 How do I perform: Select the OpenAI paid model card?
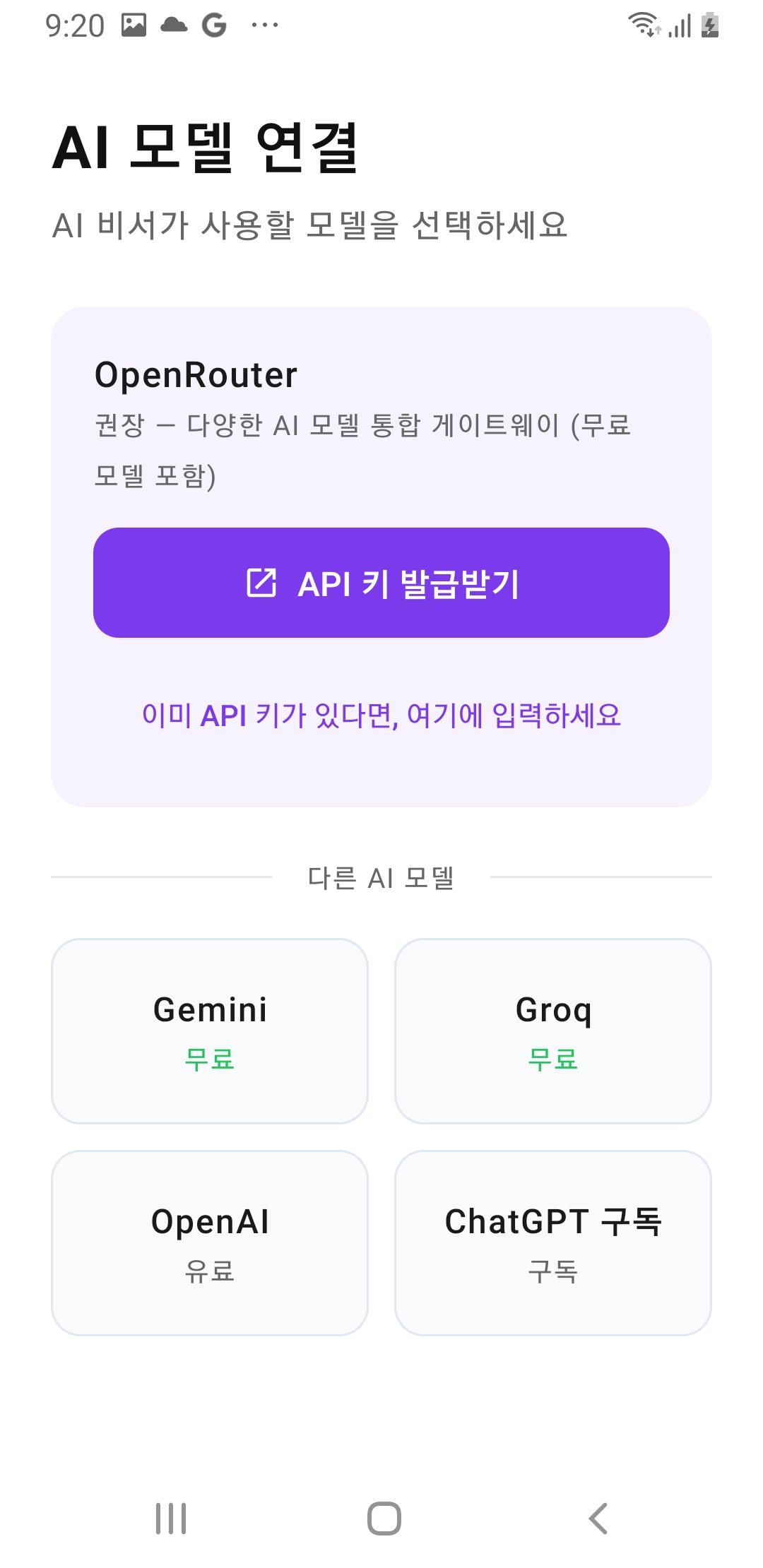tap(210, 1242)
